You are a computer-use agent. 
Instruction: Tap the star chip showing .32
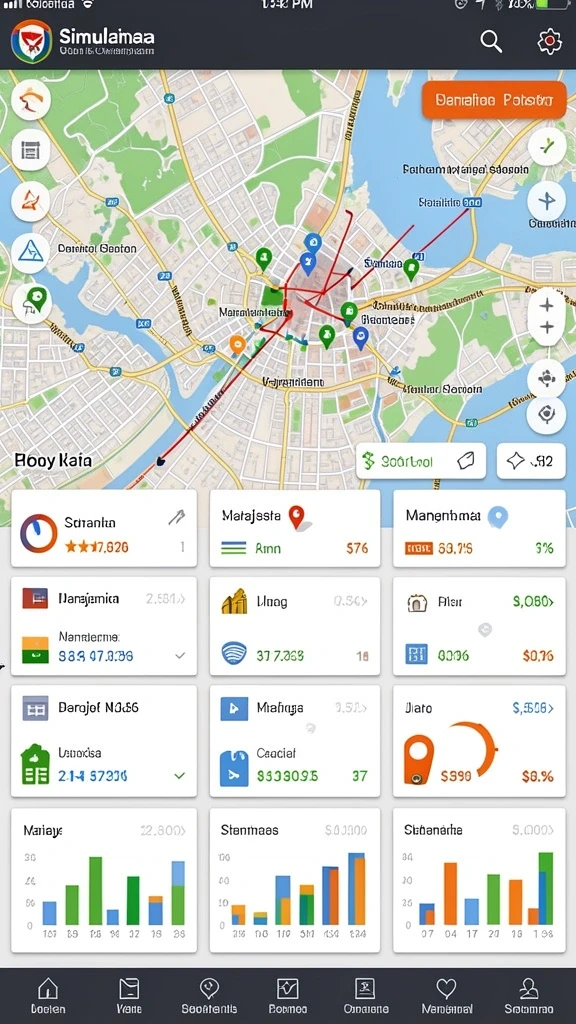coord(531,461)
